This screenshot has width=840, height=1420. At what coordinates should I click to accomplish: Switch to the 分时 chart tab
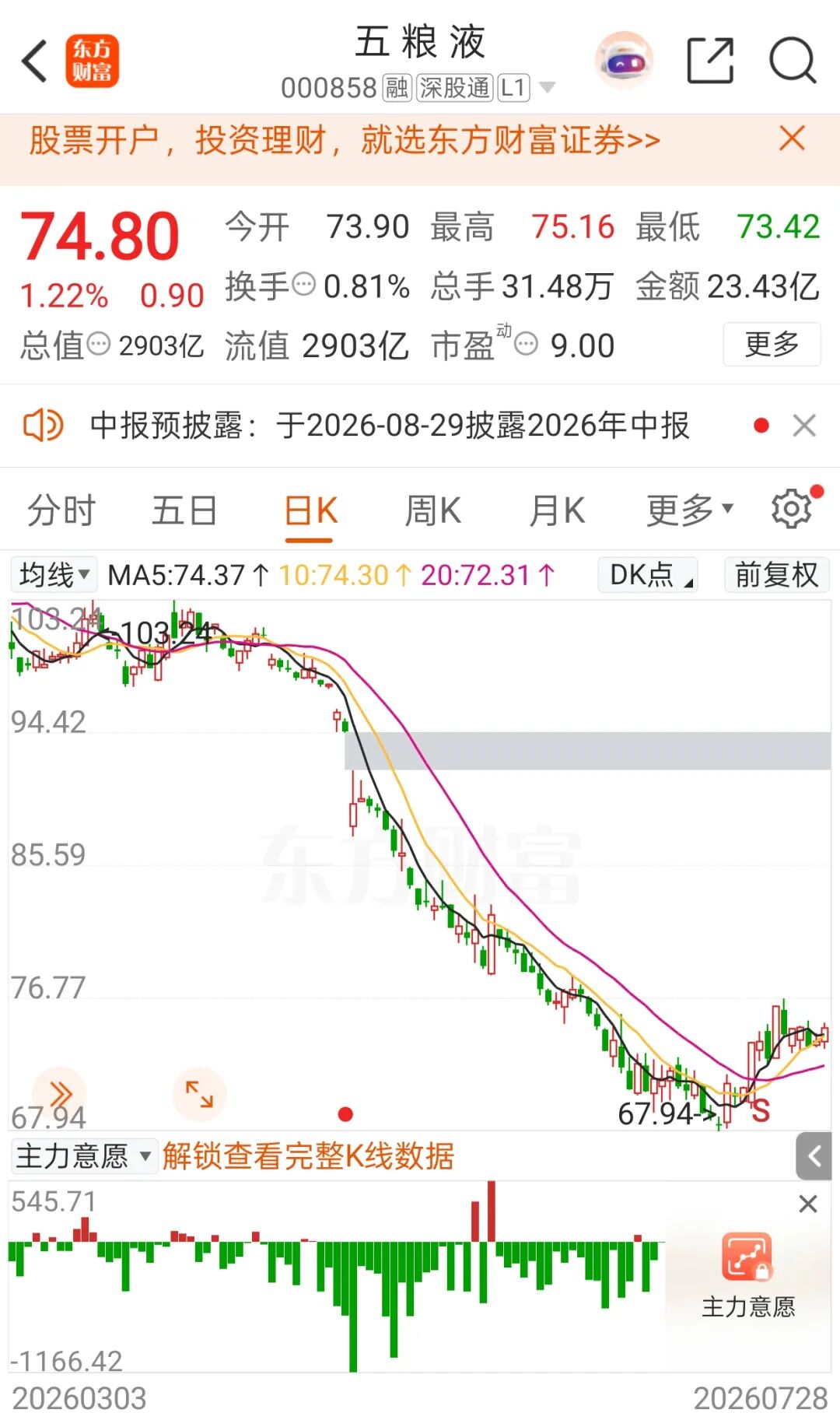pos(61,511)
